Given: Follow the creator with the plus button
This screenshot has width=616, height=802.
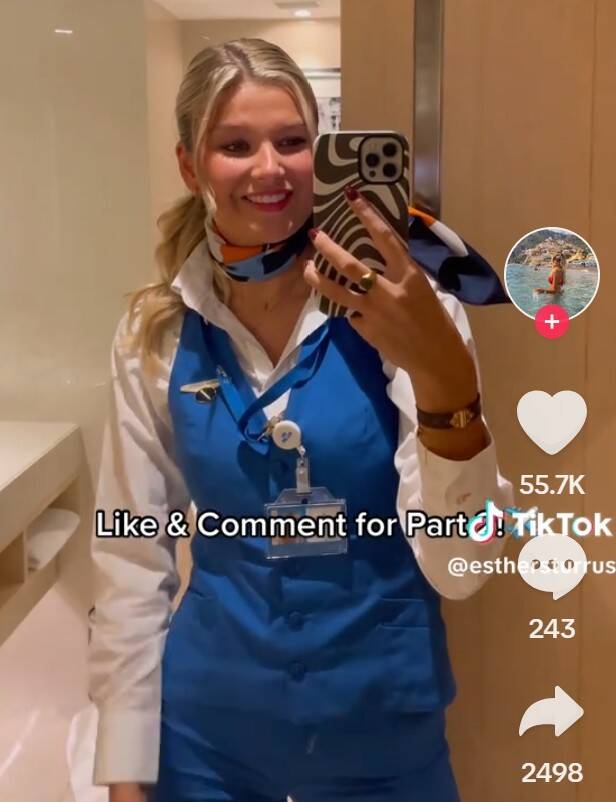Looking at the screenshot, I should click(x=551, y=322).
